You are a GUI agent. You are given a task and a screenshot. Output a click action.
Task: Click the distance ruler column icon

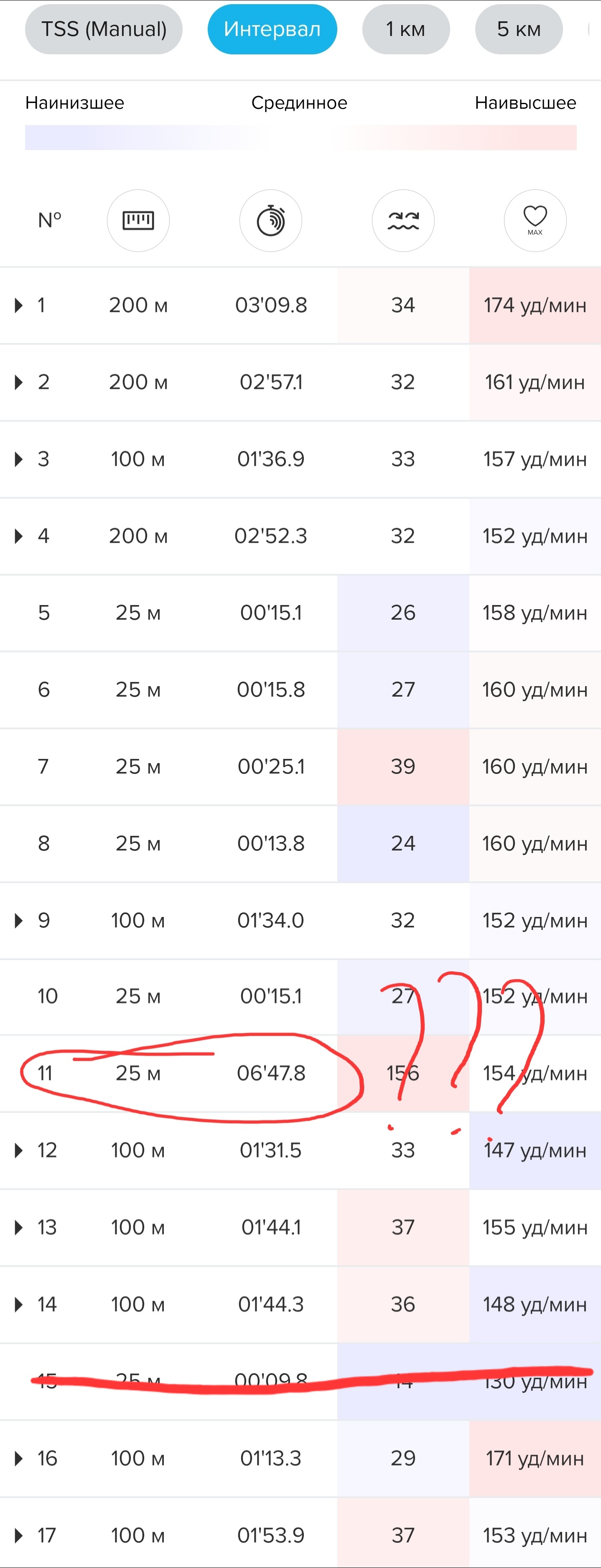[x=138, y=221]
